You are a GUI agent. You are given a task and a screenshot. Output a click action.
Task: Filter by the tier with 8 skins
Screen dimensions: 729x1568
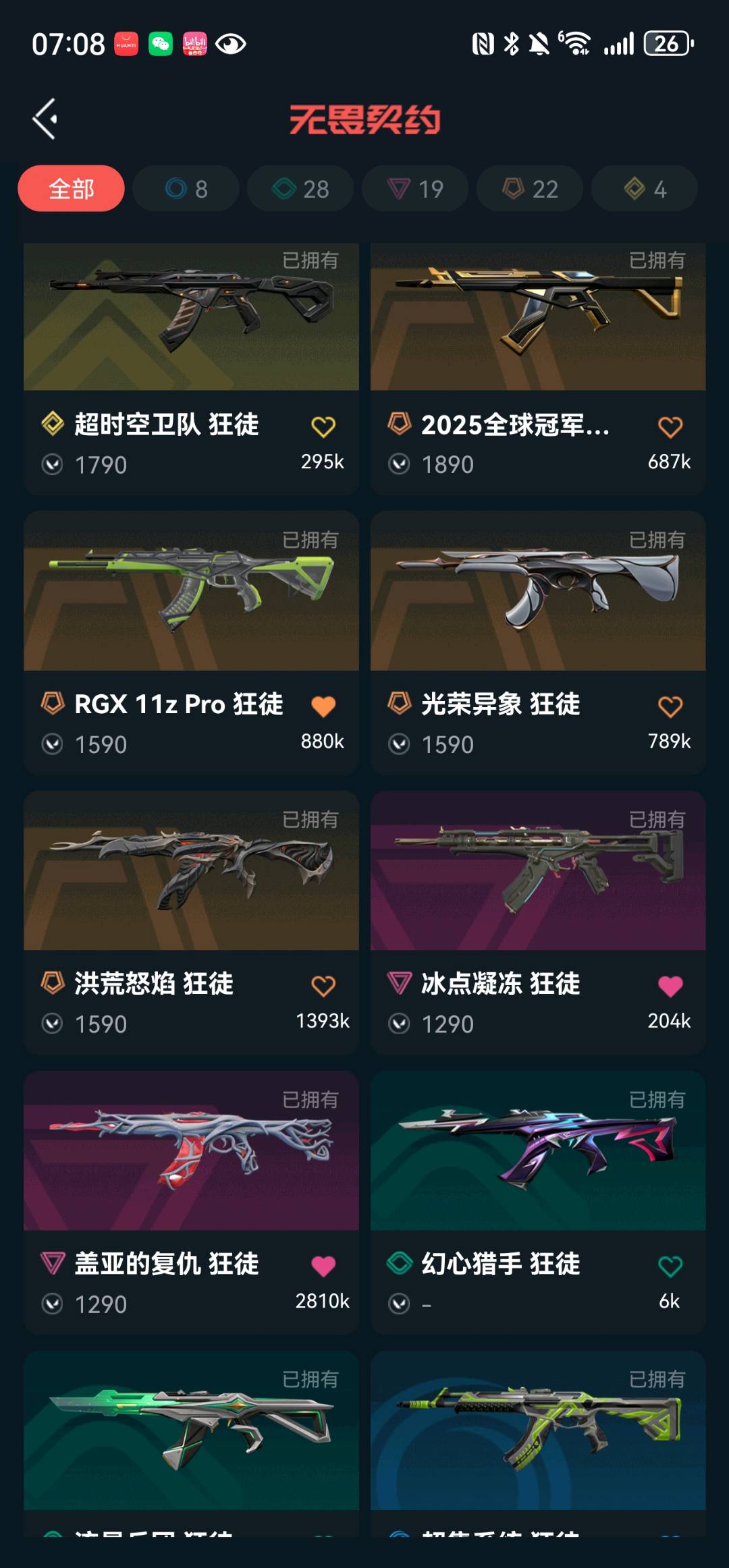186,189
